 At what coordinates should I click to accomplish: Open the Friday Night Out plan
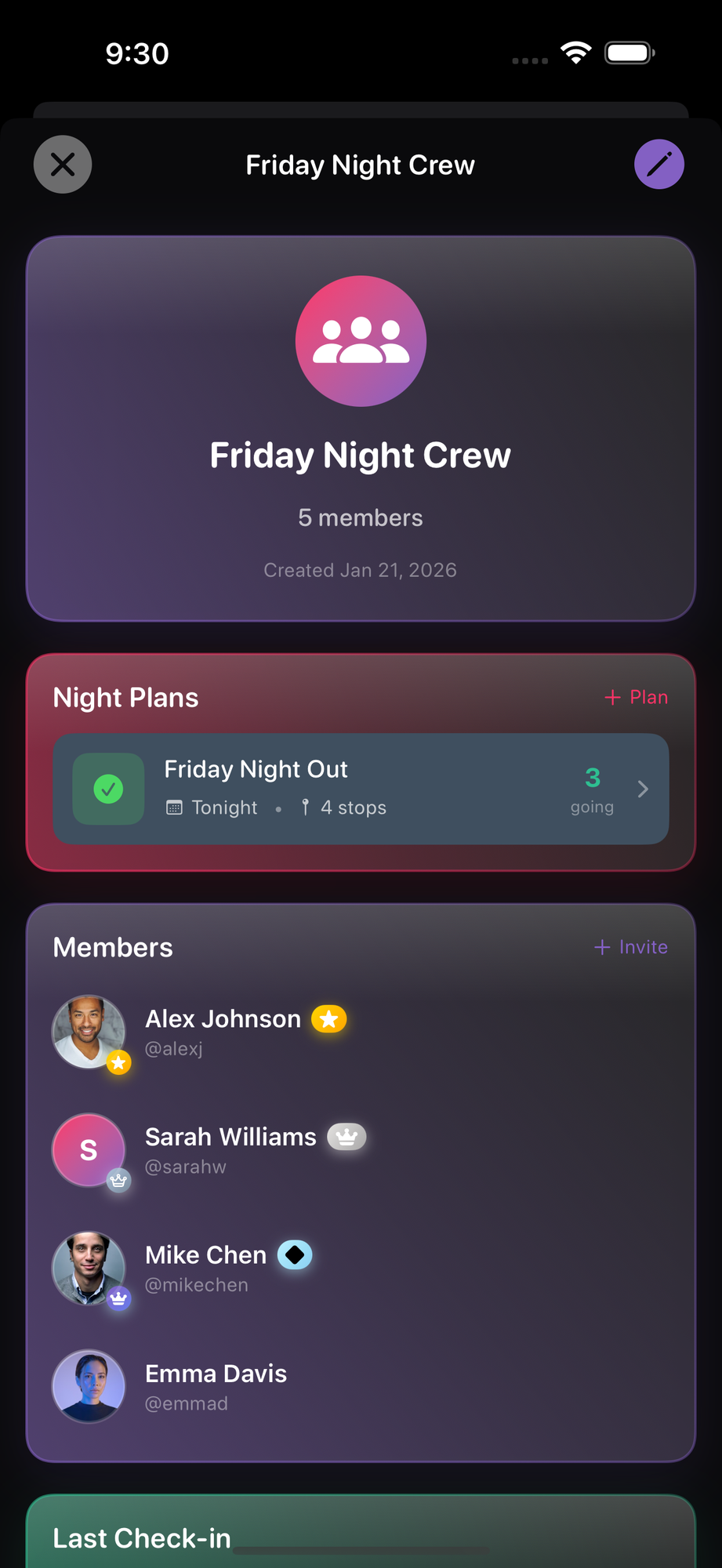[361, 789]
